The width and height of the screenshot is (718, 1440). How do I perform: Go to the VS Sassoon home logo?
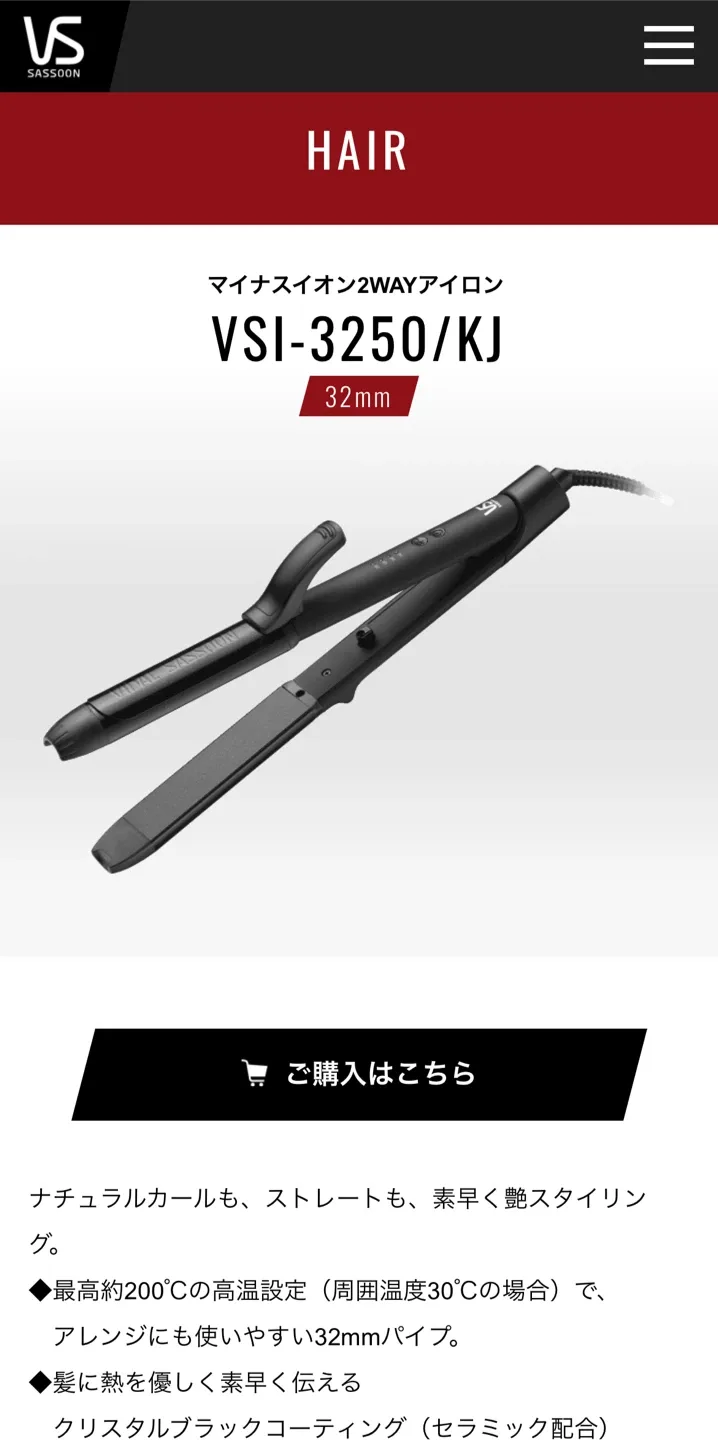pos(55,46)
